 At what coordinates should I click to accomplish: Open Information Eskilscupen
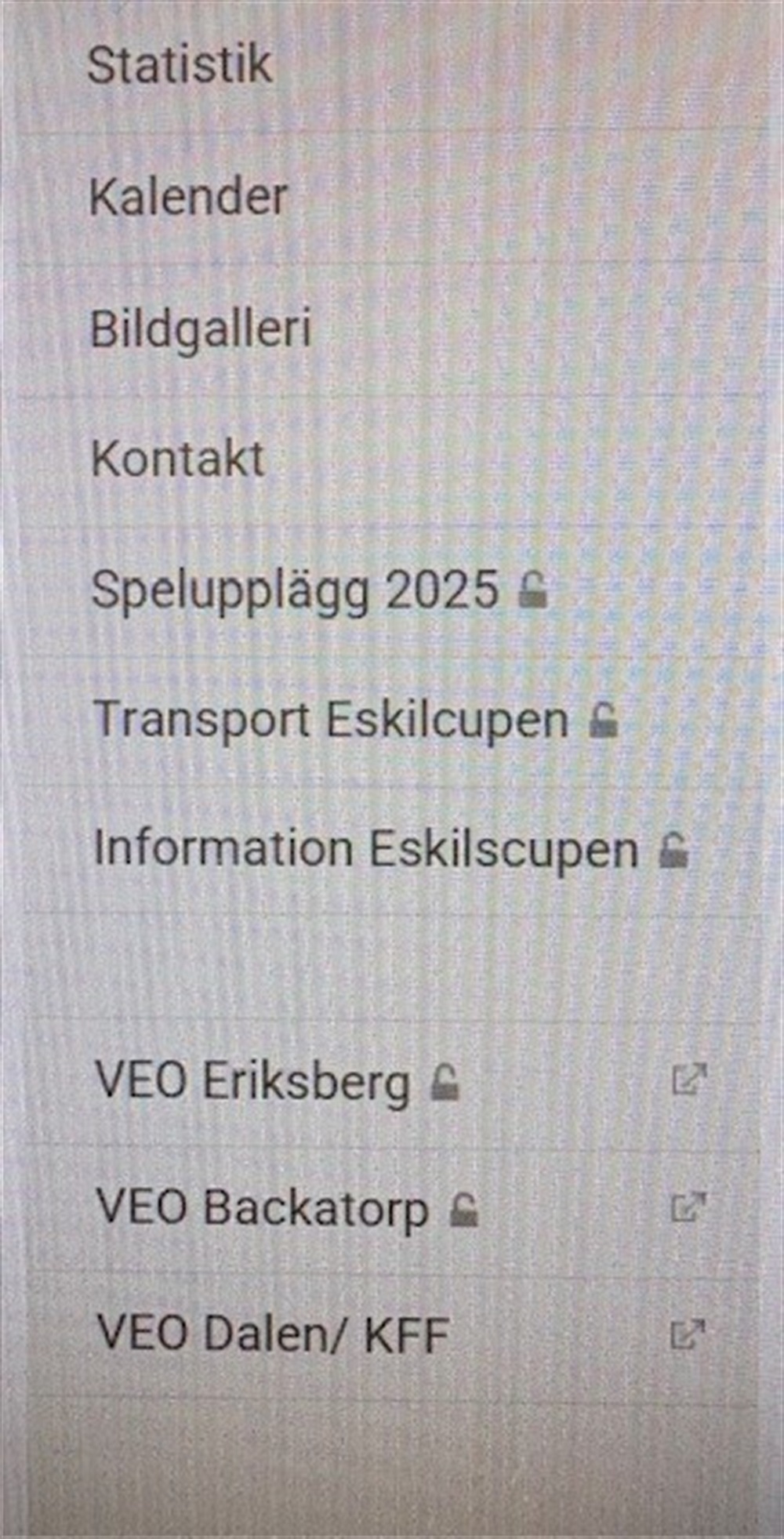click(392, 851)
